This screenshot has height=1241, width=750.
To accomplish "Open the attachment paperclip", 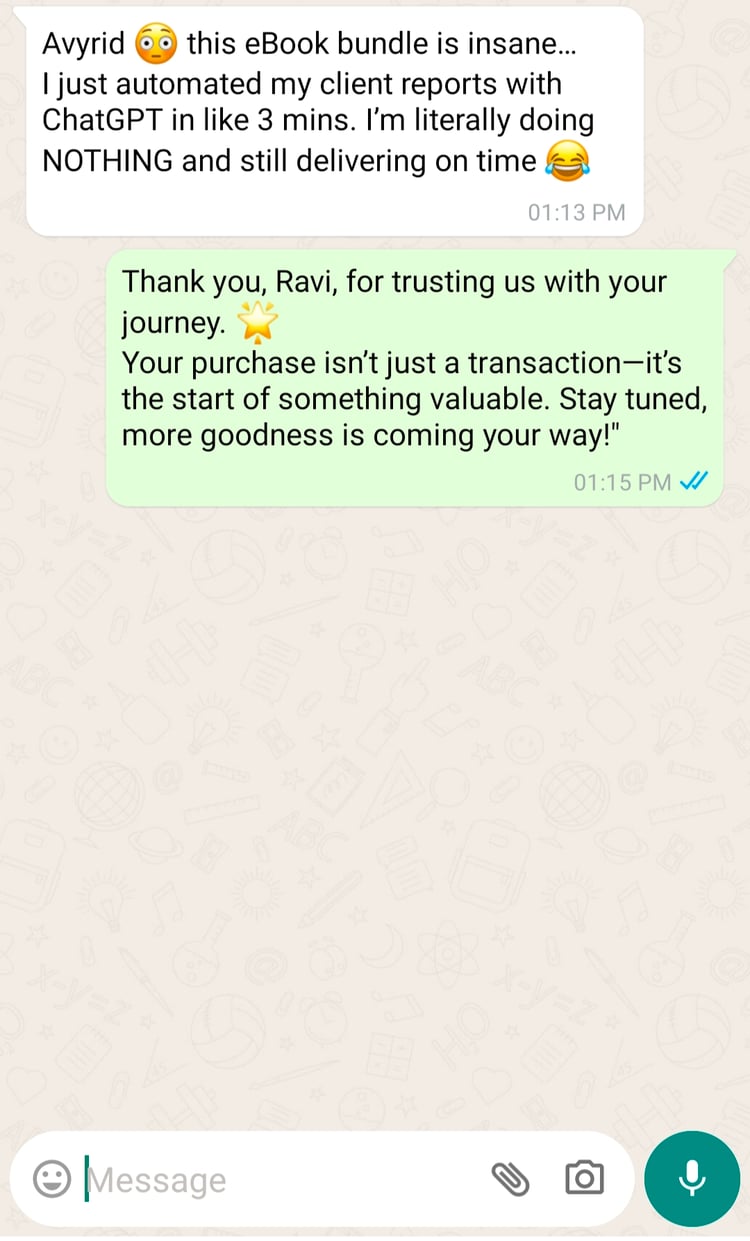I will [510, 1179].
